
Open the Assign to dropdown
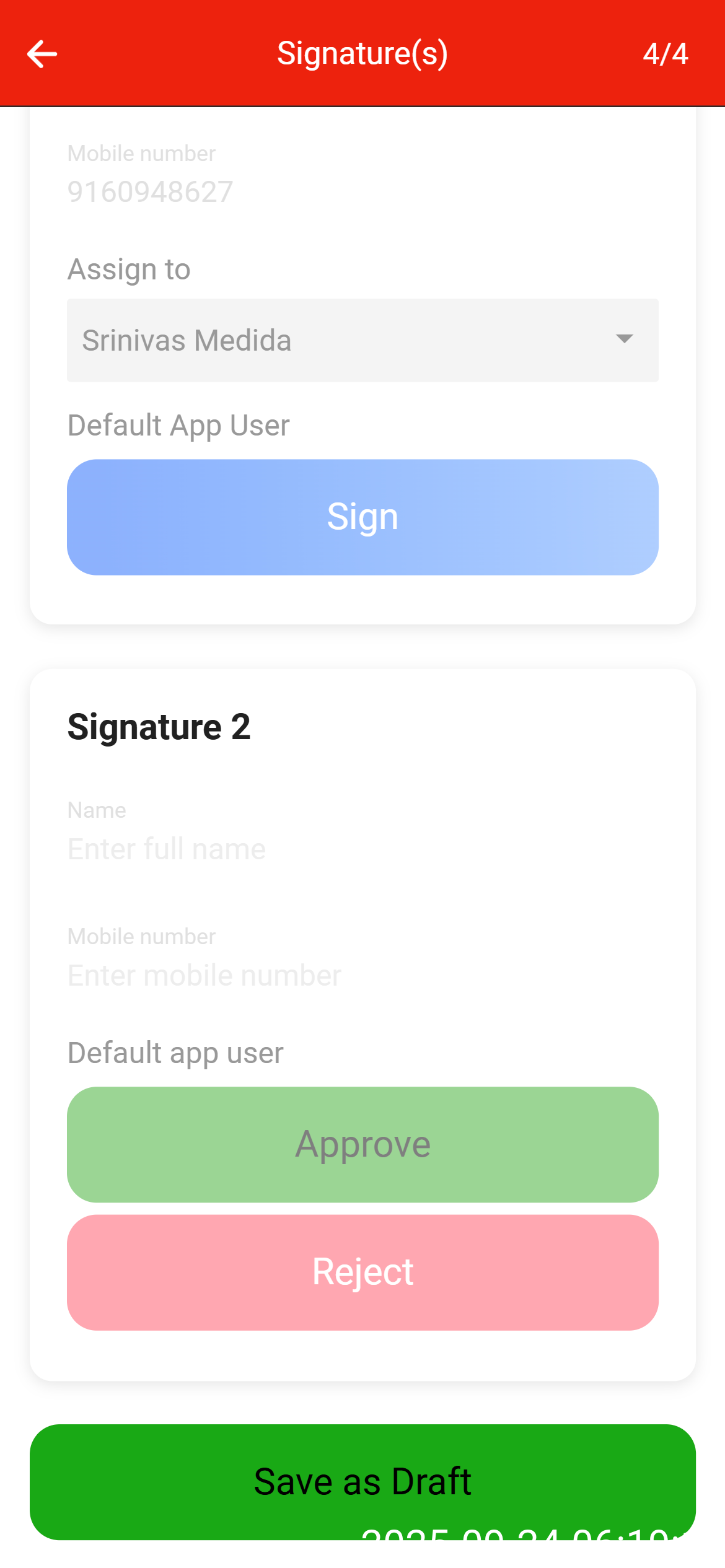[362, 340]
